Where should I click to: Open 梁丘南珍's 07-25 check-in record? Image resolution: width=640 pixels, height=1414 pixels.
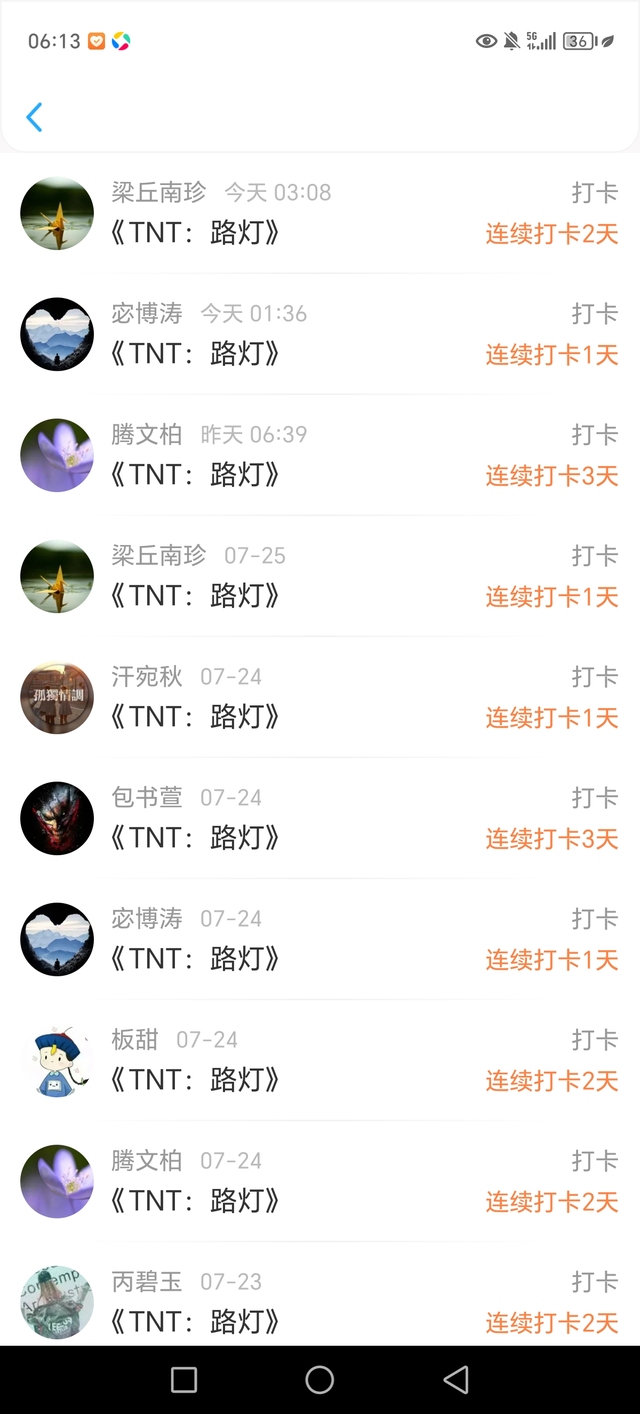click(320, 576)
